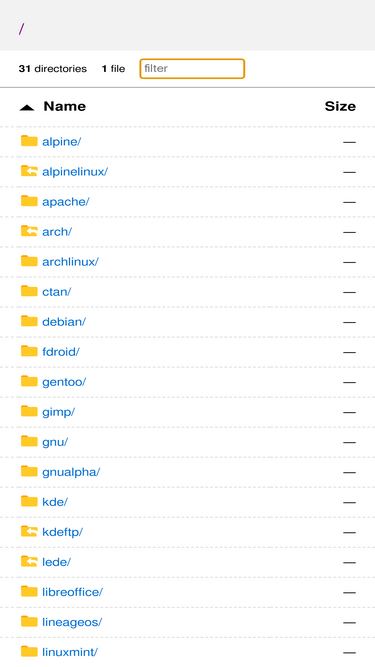The height and width of the screenshot is (667, 375).
Task: Browse the gnualpha/ folder
Action: [71, 472]
